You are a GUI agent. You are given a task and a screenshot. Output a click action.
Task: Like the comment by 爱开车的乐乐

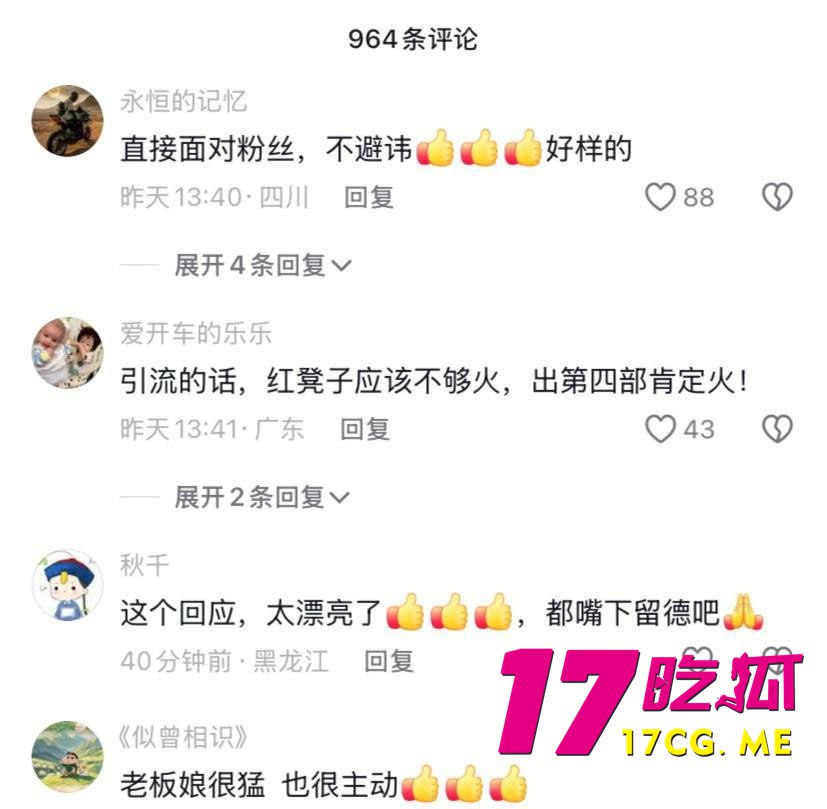click(660, 429)
